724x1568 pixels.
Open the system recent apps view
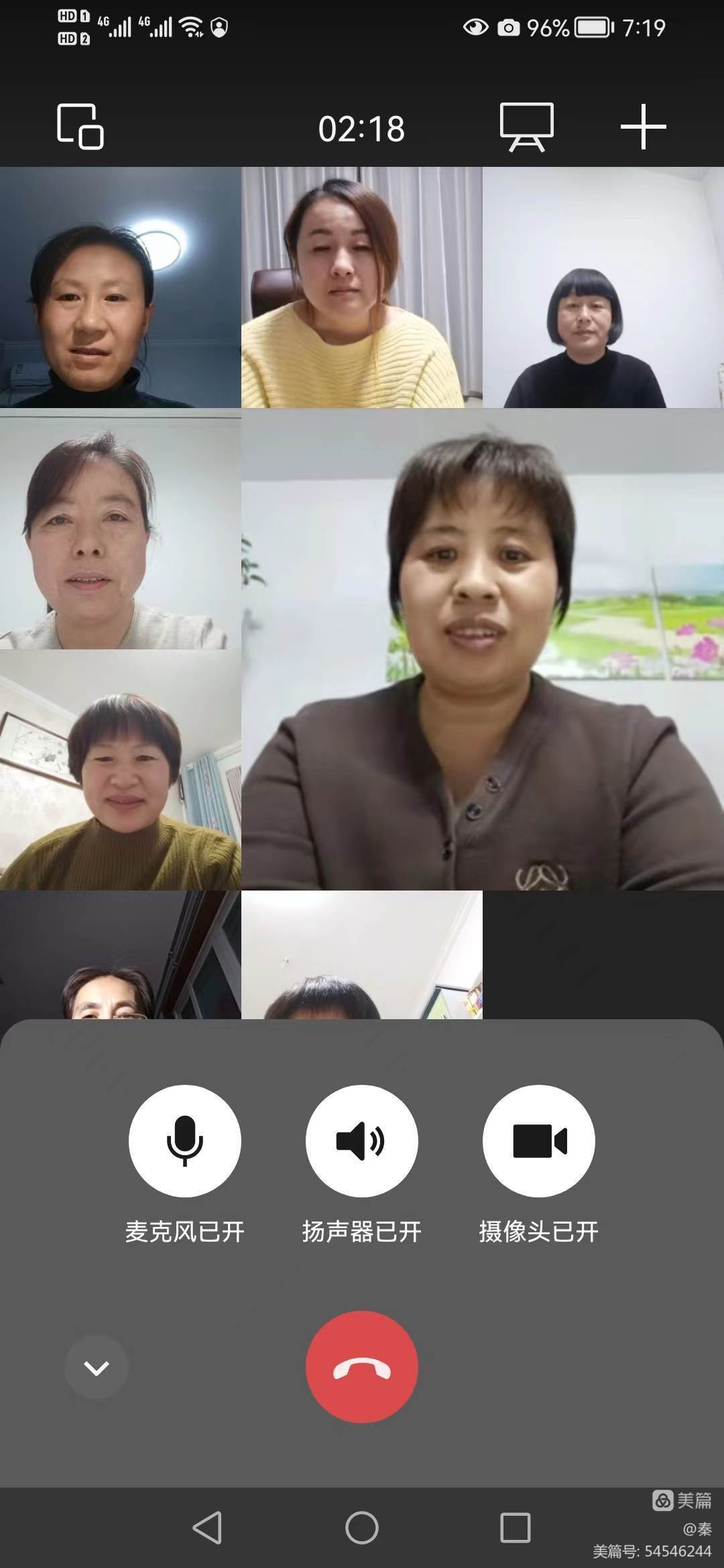click(515, 1528)
